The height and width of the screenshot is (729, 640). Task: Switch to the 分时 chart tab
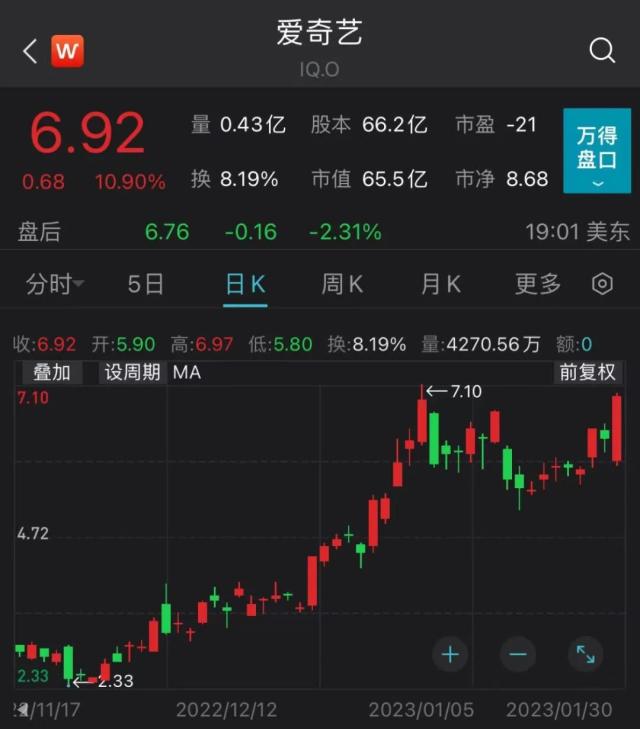point(54,284)
